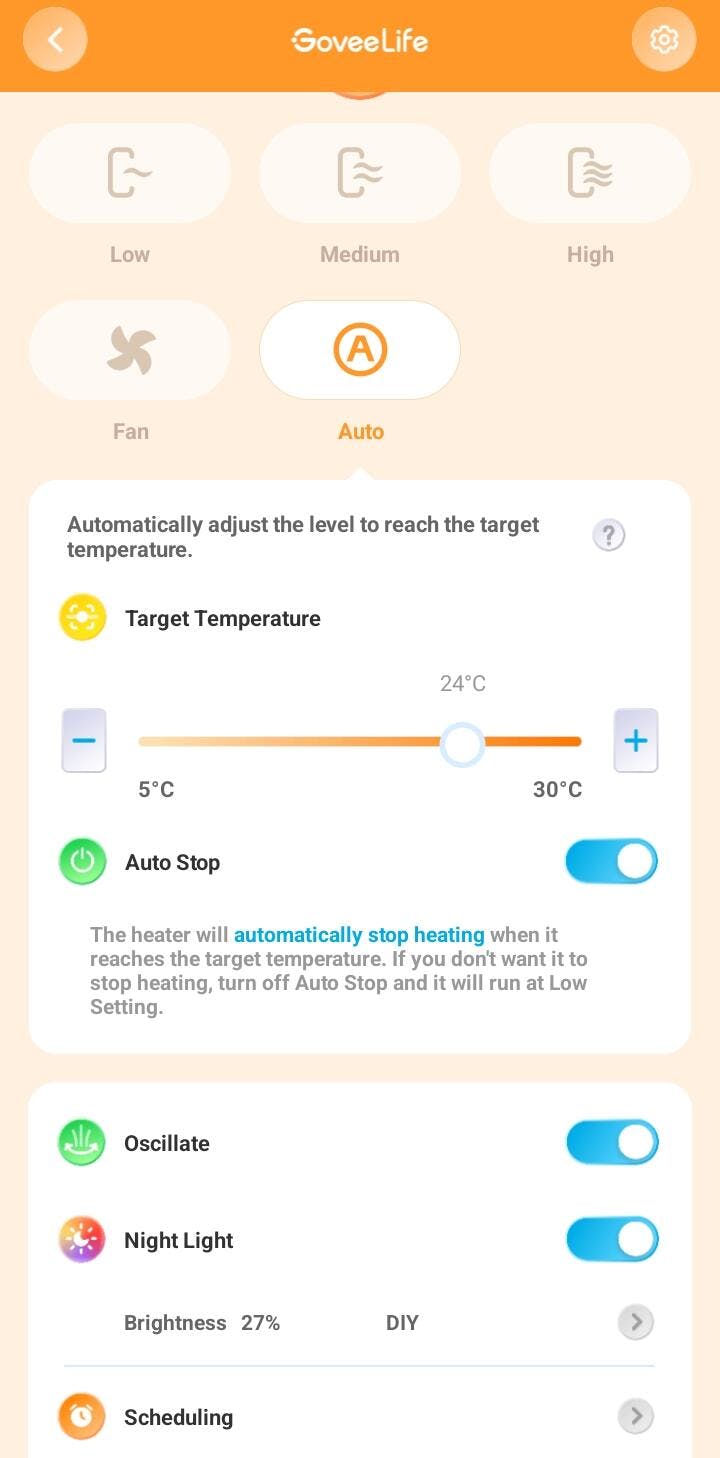Select High heat mode
Image resolution: width=720 pixels, height=1458 pixels.
590,173
